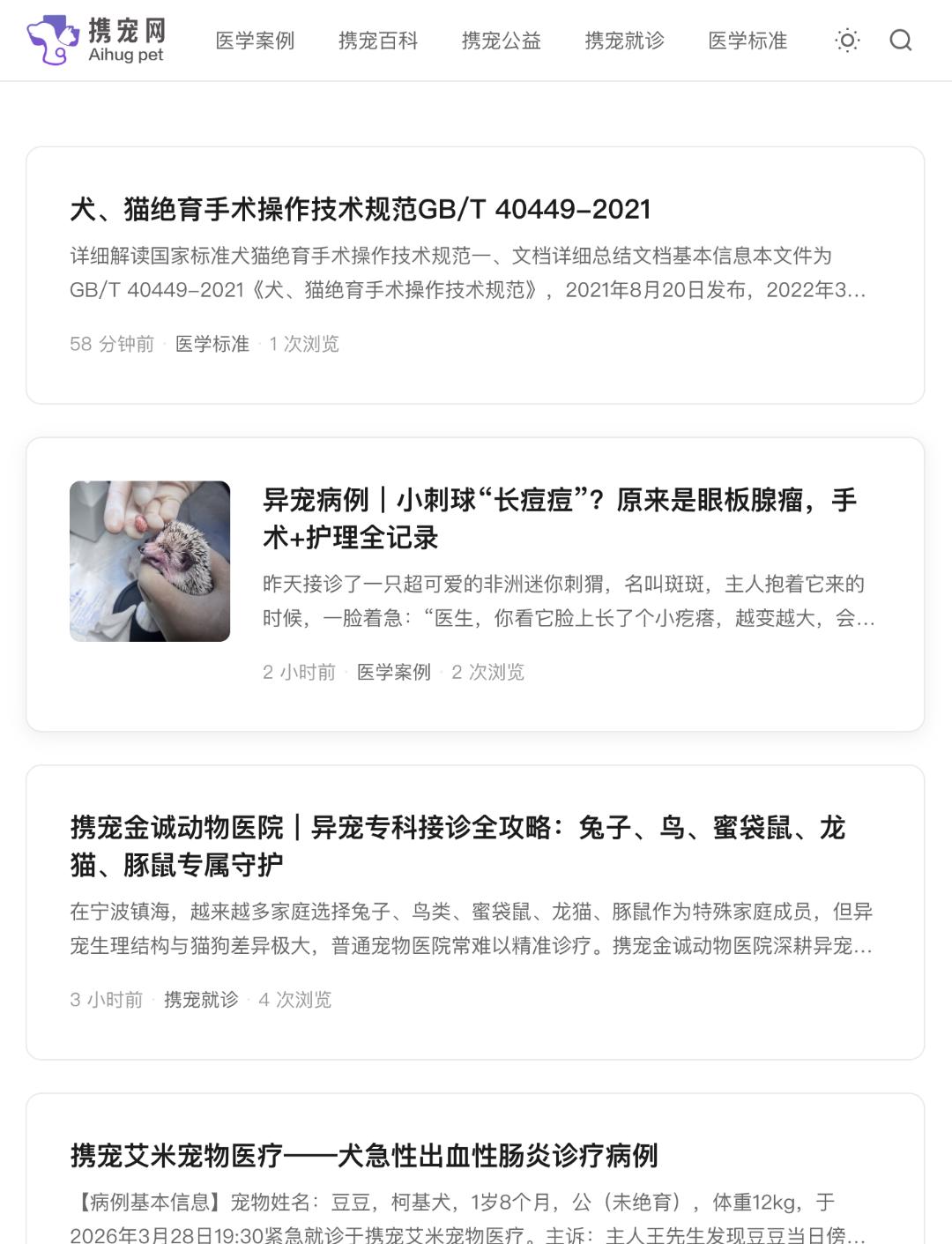The height and width of the screenshot is (1244, 952).
Task: Select 携宠就诊 tag under 金诚动物医院 article
Action: pos(201,1000)
